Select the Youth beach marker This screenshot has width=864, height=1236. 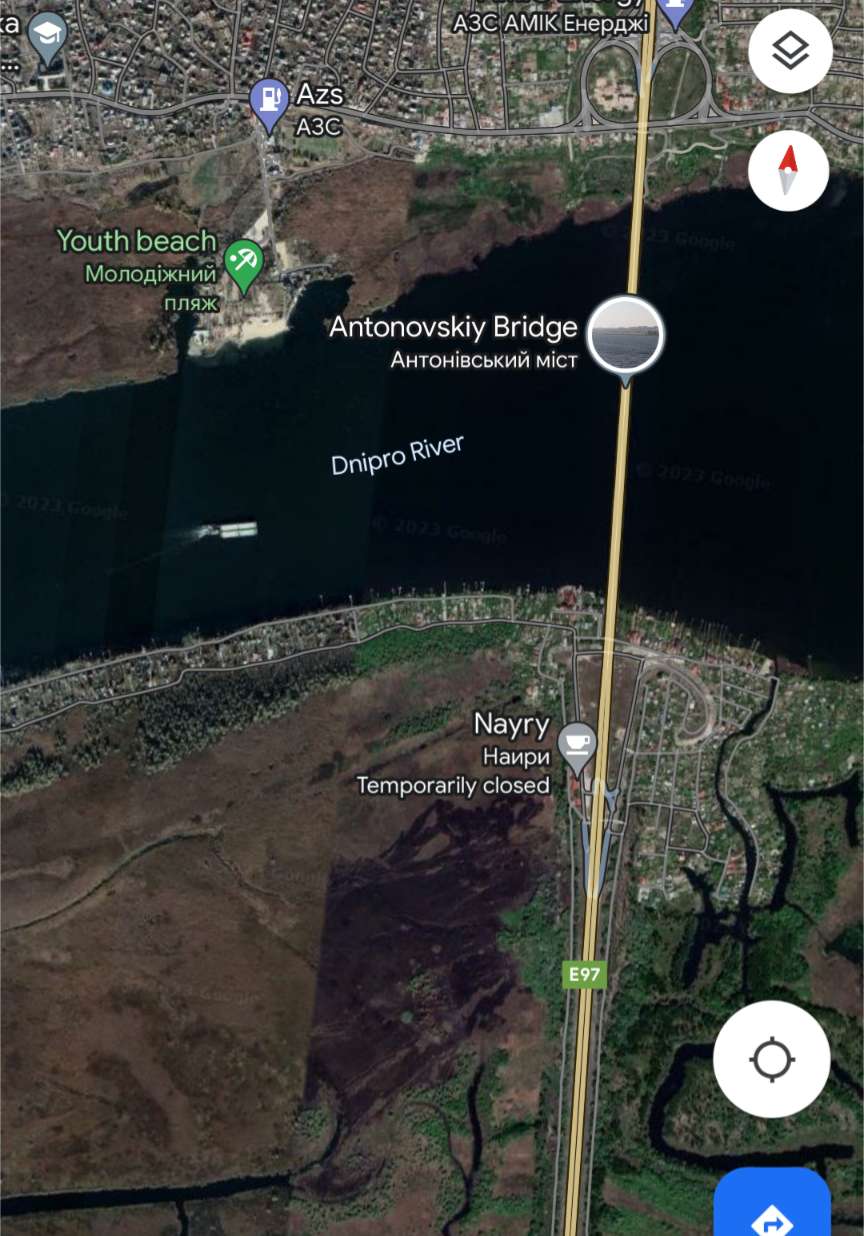(x=243, y=264)
